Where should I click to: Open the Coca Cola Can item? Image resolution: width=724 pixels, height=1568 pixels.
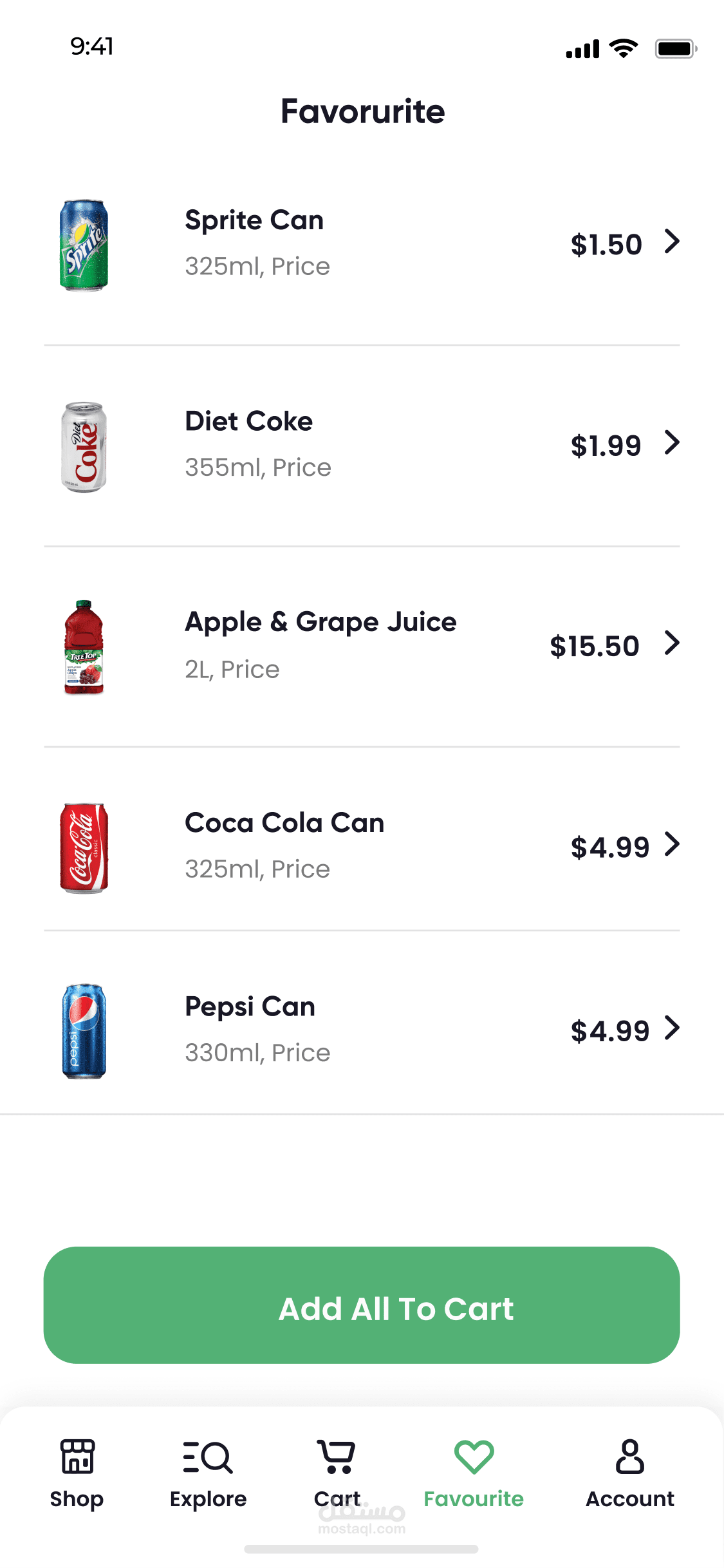(x=361, y=846)
